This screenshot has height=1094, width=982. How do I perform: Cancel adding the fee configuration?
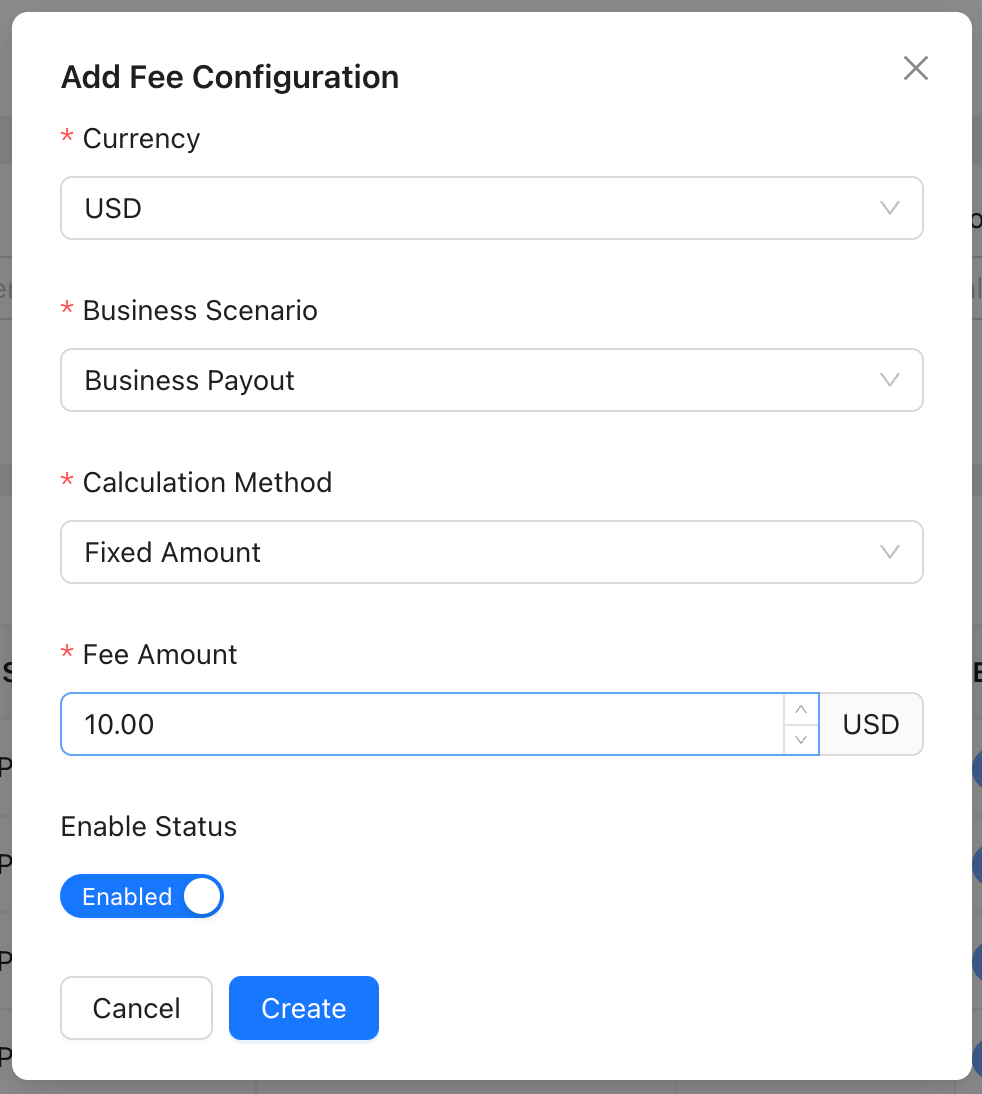(136, 1008)
